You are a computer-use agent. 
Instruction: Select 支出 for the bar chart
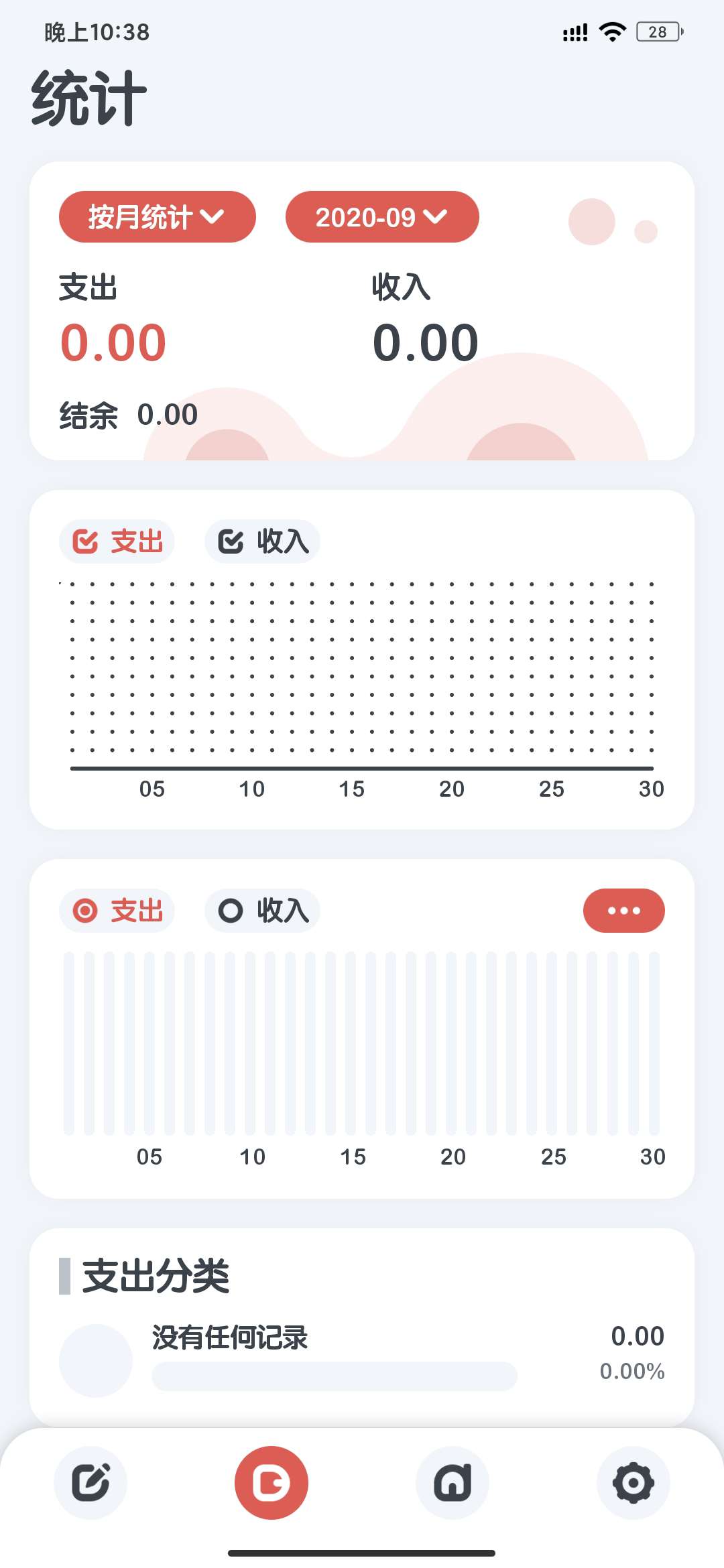[x=117, y=911]
